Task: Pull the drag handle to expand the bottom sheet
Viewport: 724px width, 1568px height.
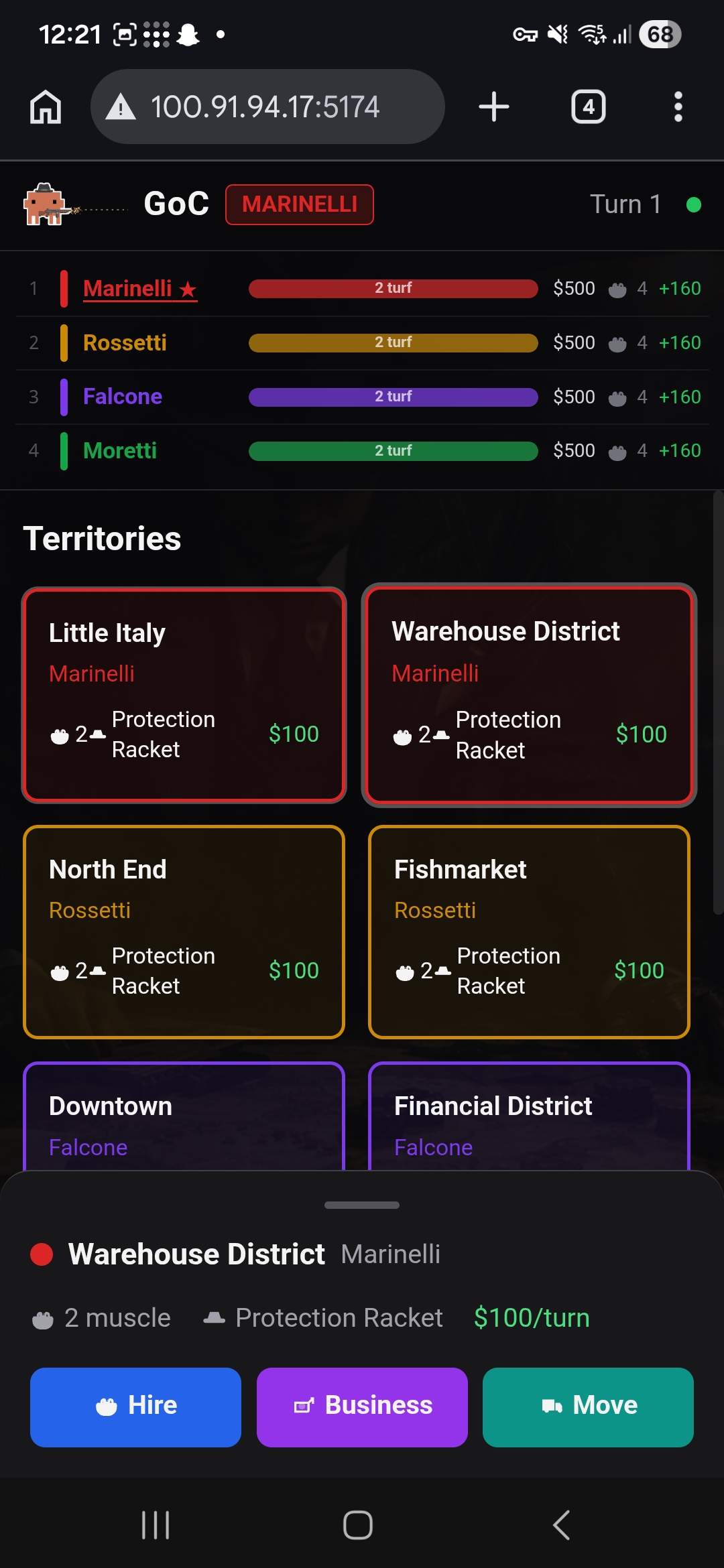Action: pos(362,1204)
